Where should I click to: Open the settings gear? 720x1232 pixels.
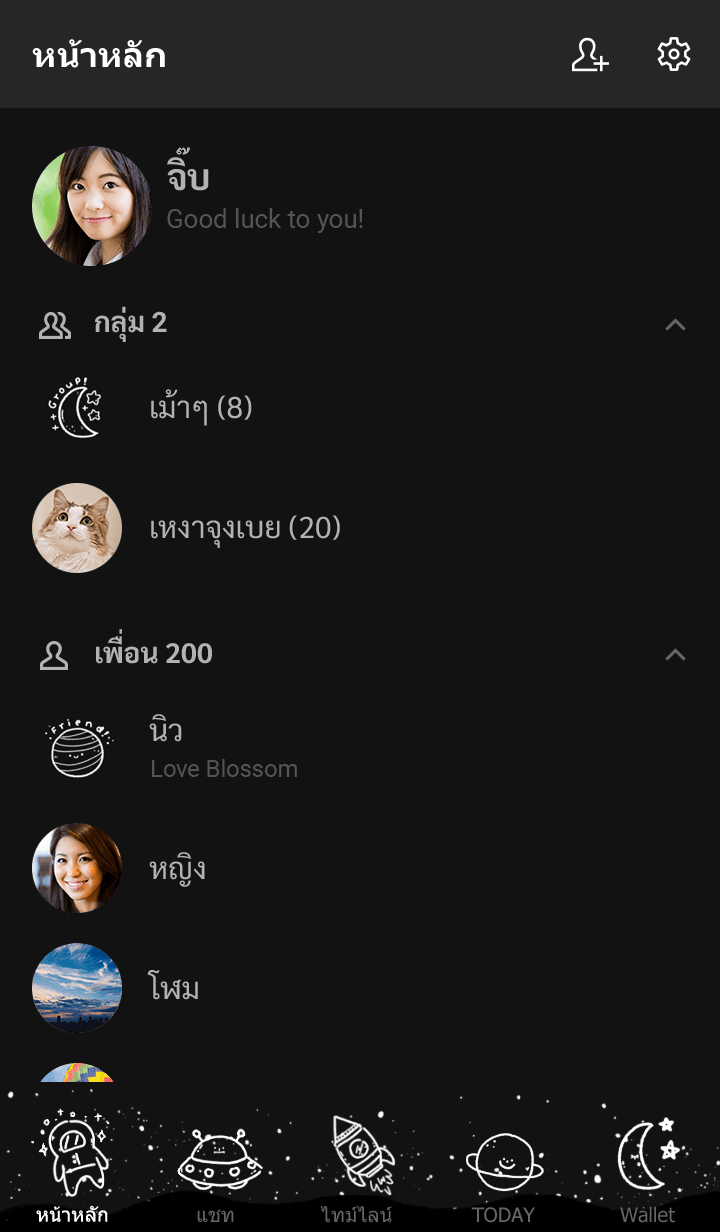674,55
